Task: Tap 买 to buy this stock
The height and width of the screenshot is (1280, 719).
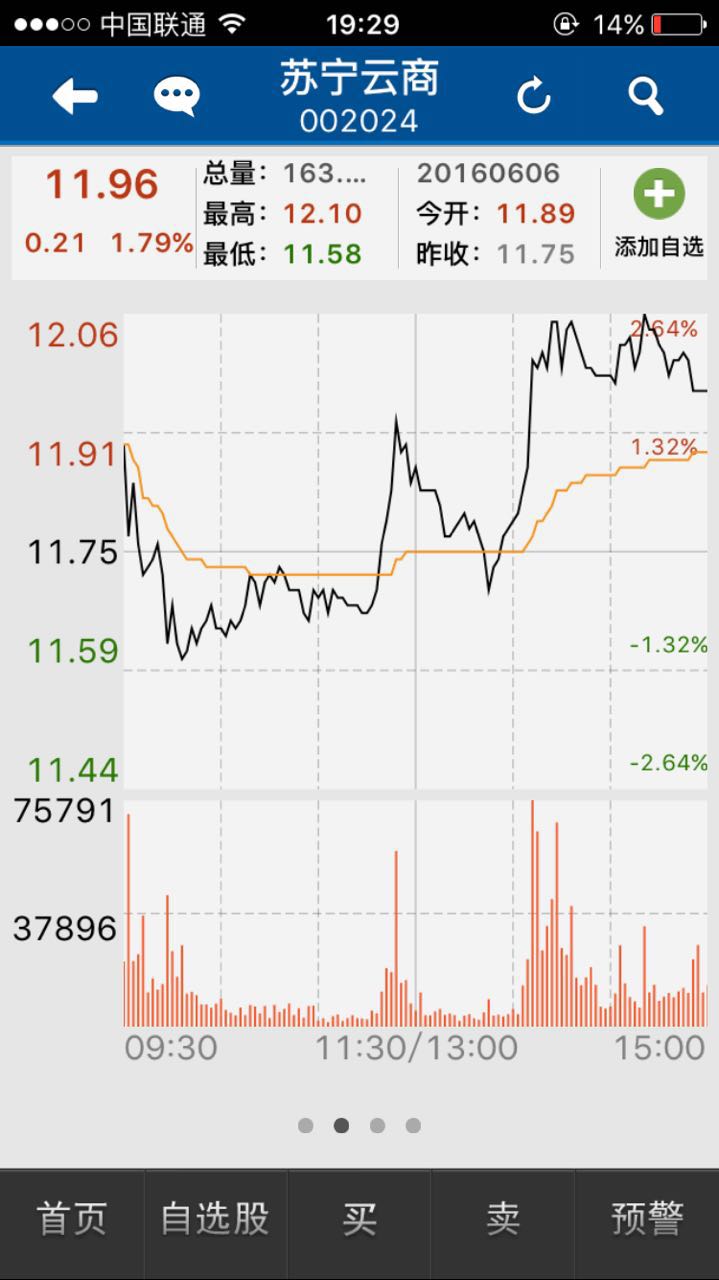Action: pos(359,1220)
